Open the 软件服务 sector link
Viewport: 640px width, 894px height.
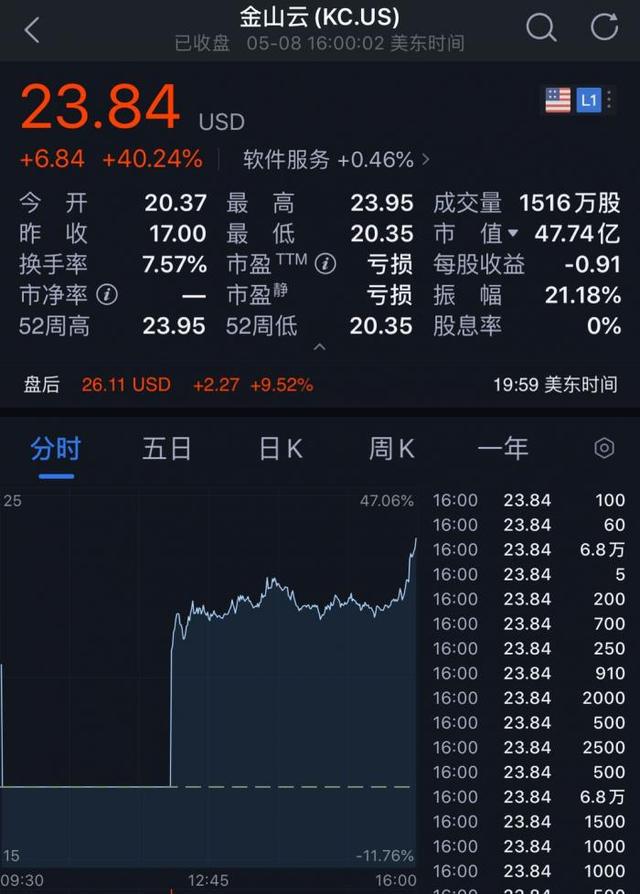336,159
